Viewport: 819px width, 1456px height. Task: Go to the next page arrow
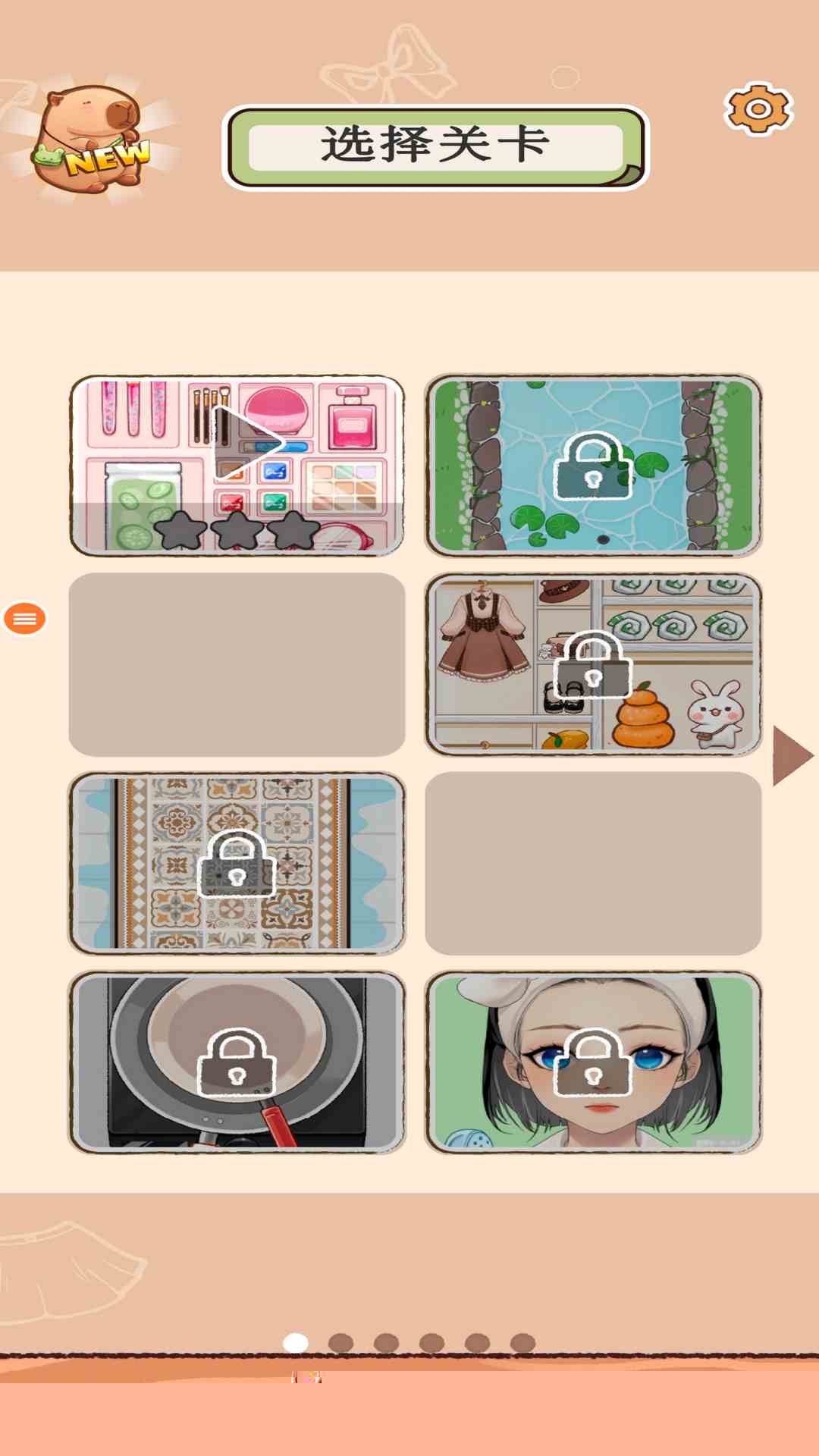(x=792, y=755)
